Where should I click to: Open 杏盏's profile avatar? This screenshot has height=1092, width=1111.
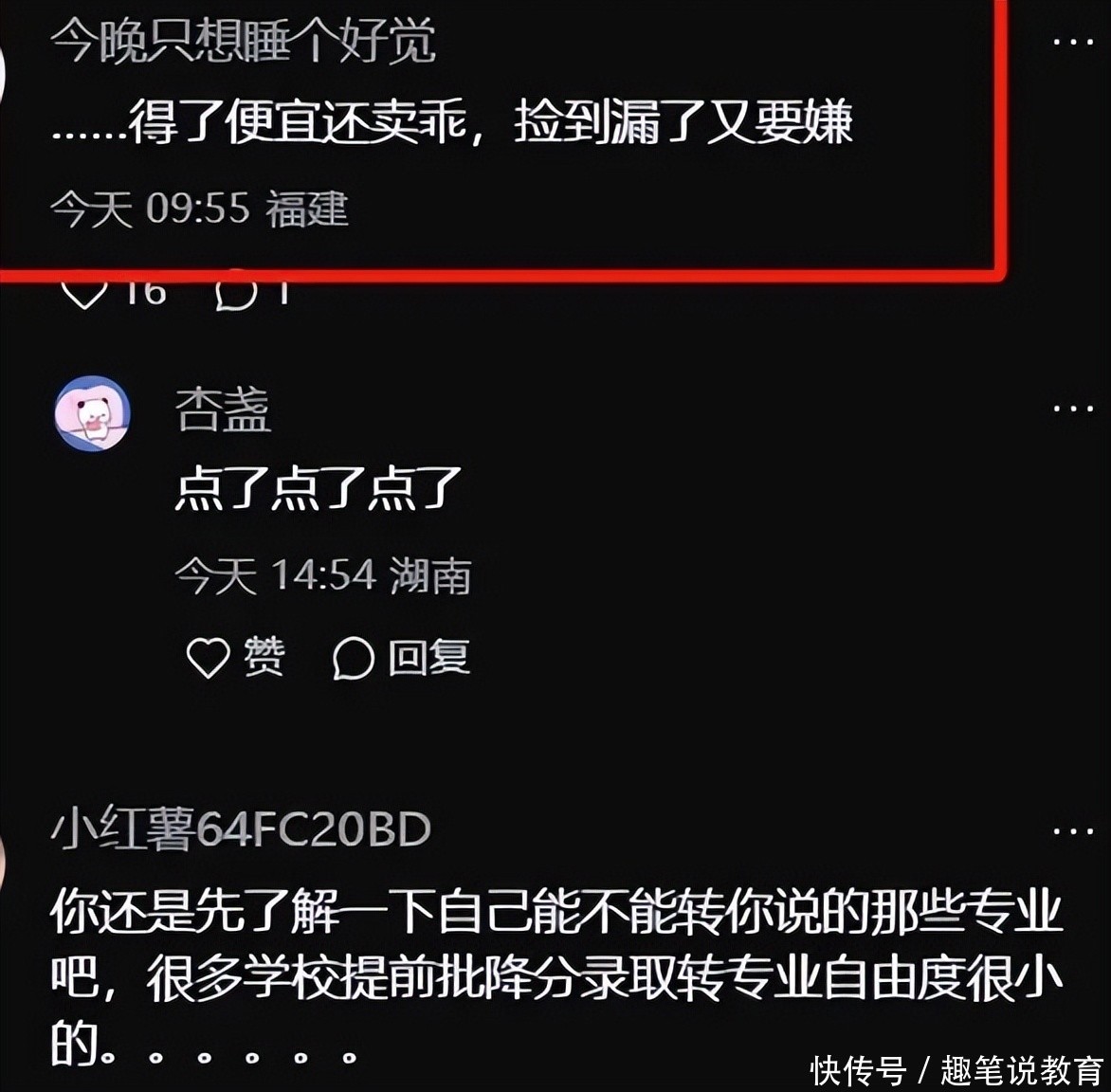pos(92,413)
